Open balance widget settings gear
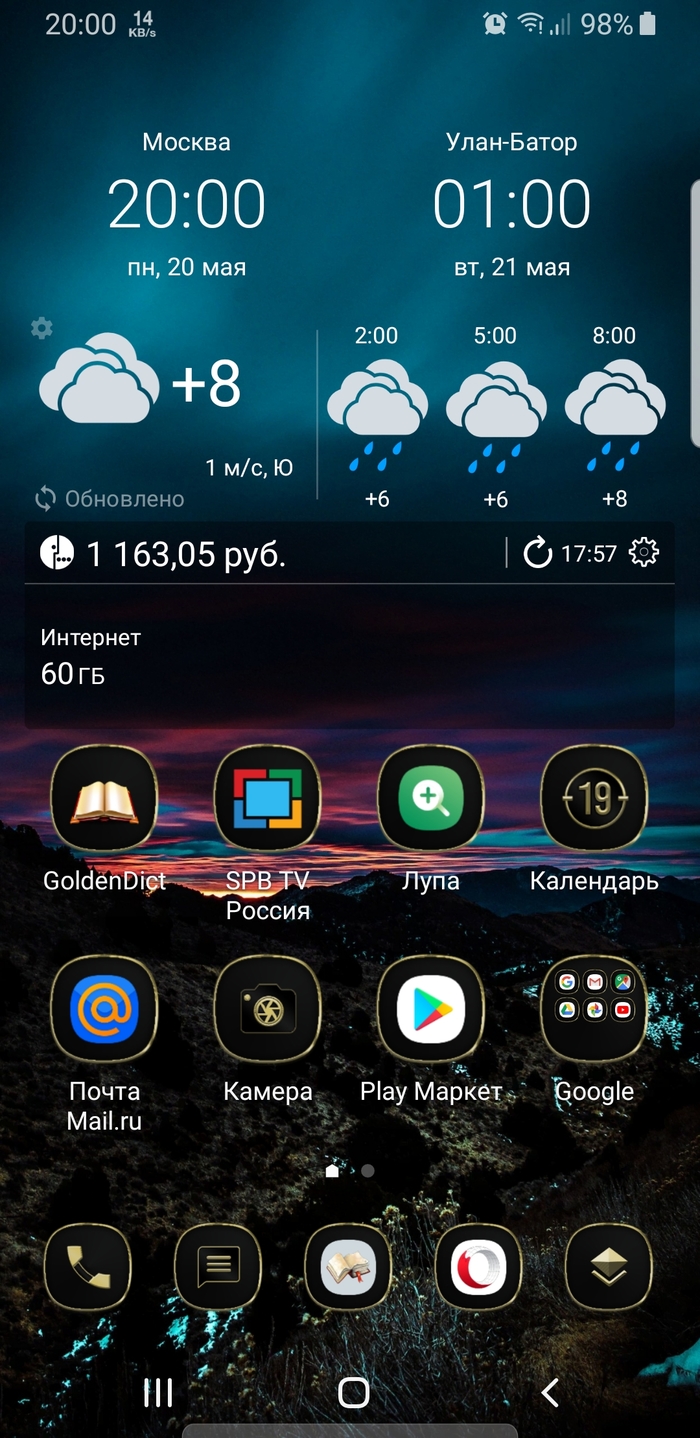The width and height of the screenshot is (700, 1438). (x=644, y=552)
